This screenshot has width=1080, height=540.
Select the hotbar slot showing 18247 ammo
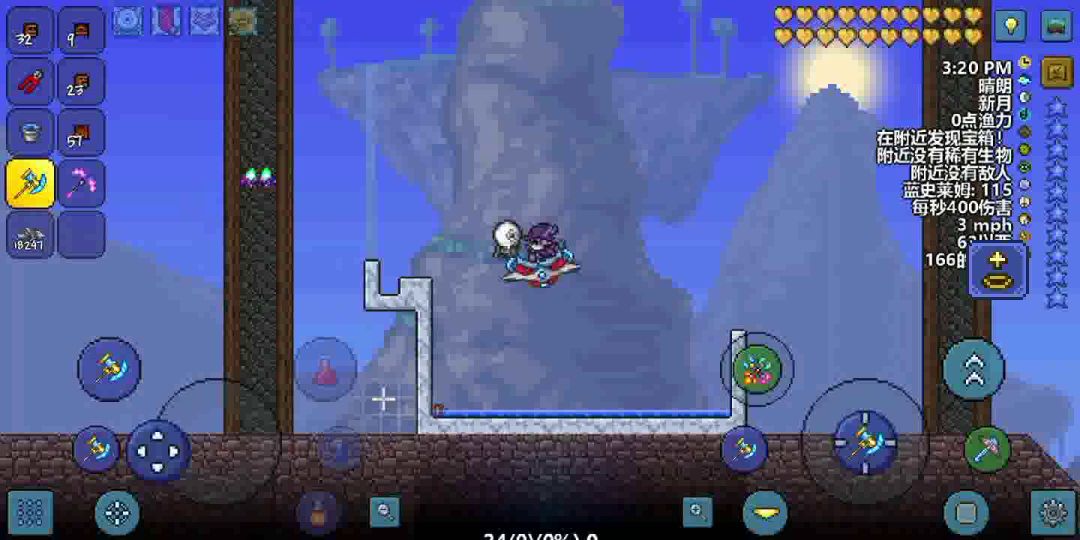[x=30, y=234]
